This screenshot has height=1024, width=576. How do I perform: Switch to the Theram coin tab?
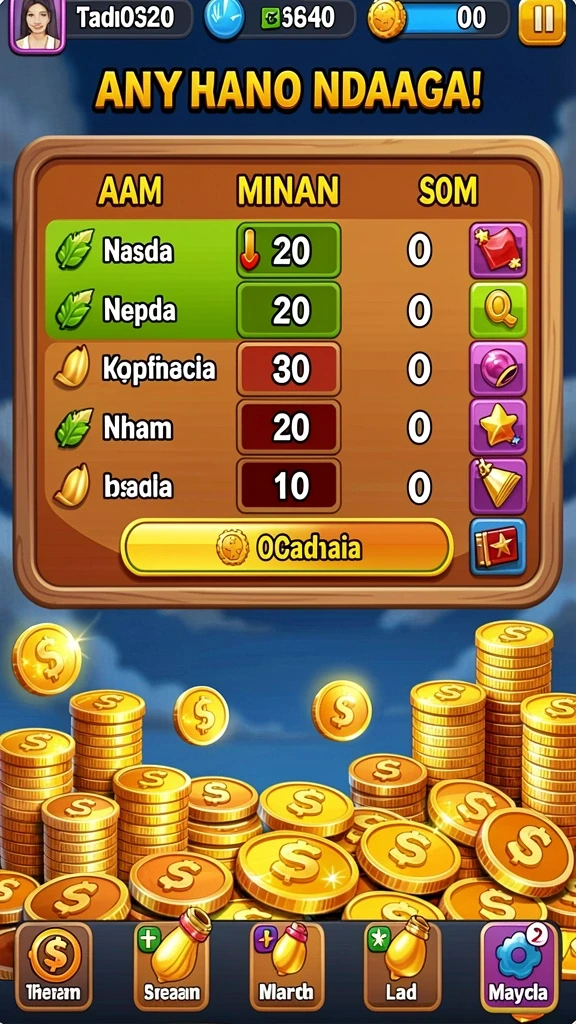pyautogui.click(x=54, y=966)
